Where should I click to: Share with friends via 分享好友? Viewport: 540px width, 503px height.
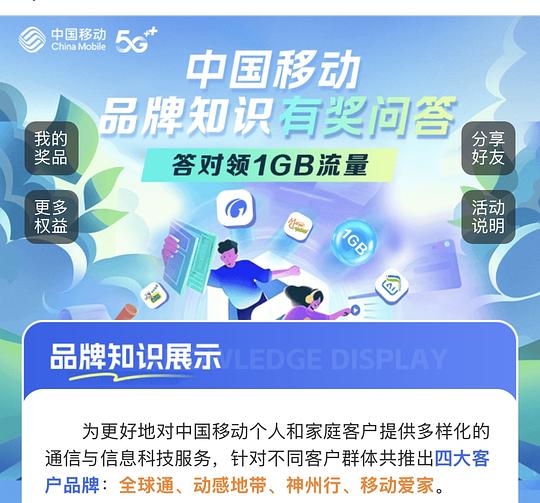point(488,148)
